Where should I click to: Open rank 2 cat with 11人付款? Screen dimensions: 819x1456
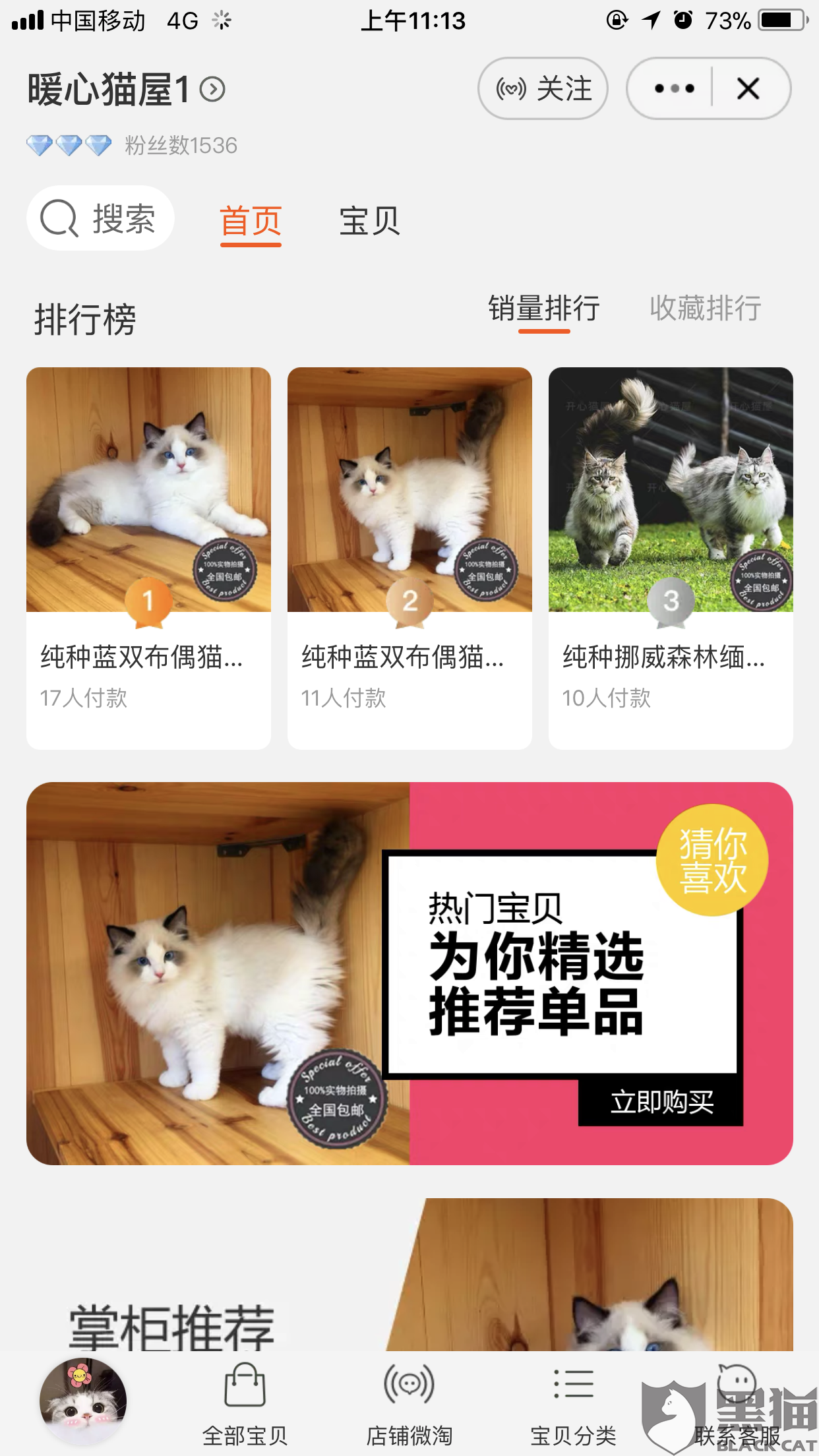coord(409,557)
